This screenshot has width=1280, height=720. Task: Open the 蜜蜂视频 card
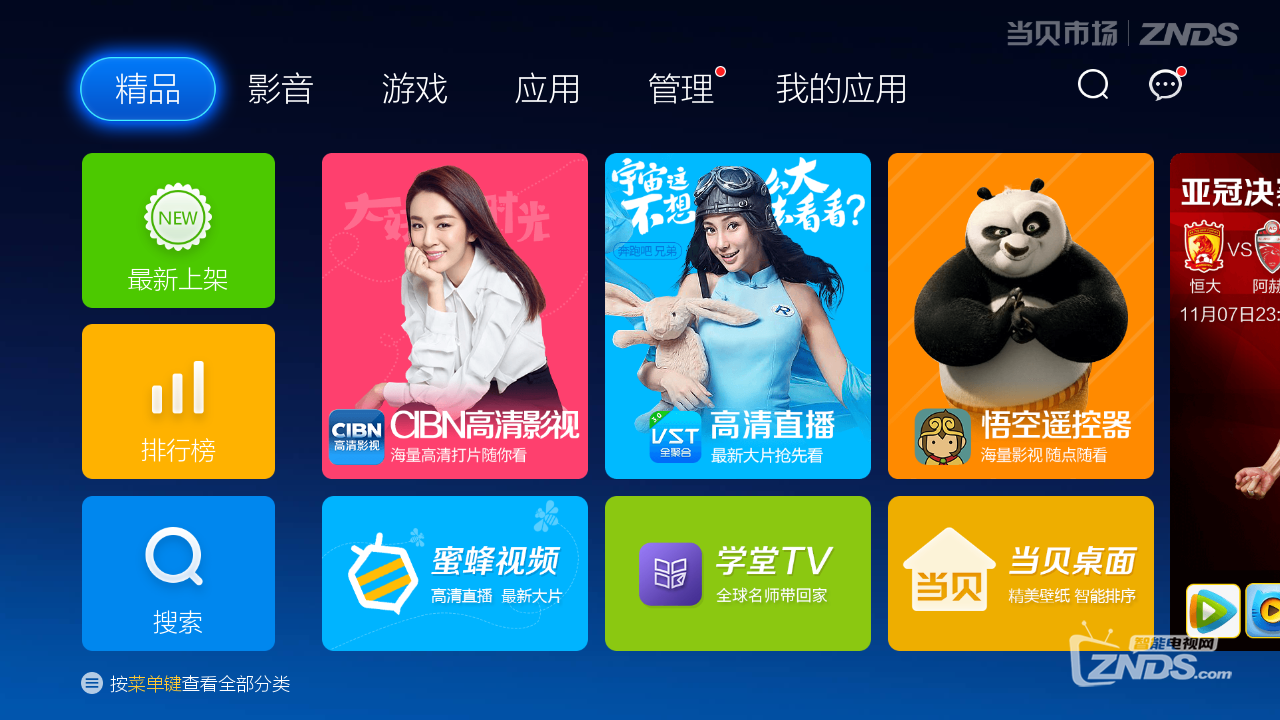tap(455, 573)
